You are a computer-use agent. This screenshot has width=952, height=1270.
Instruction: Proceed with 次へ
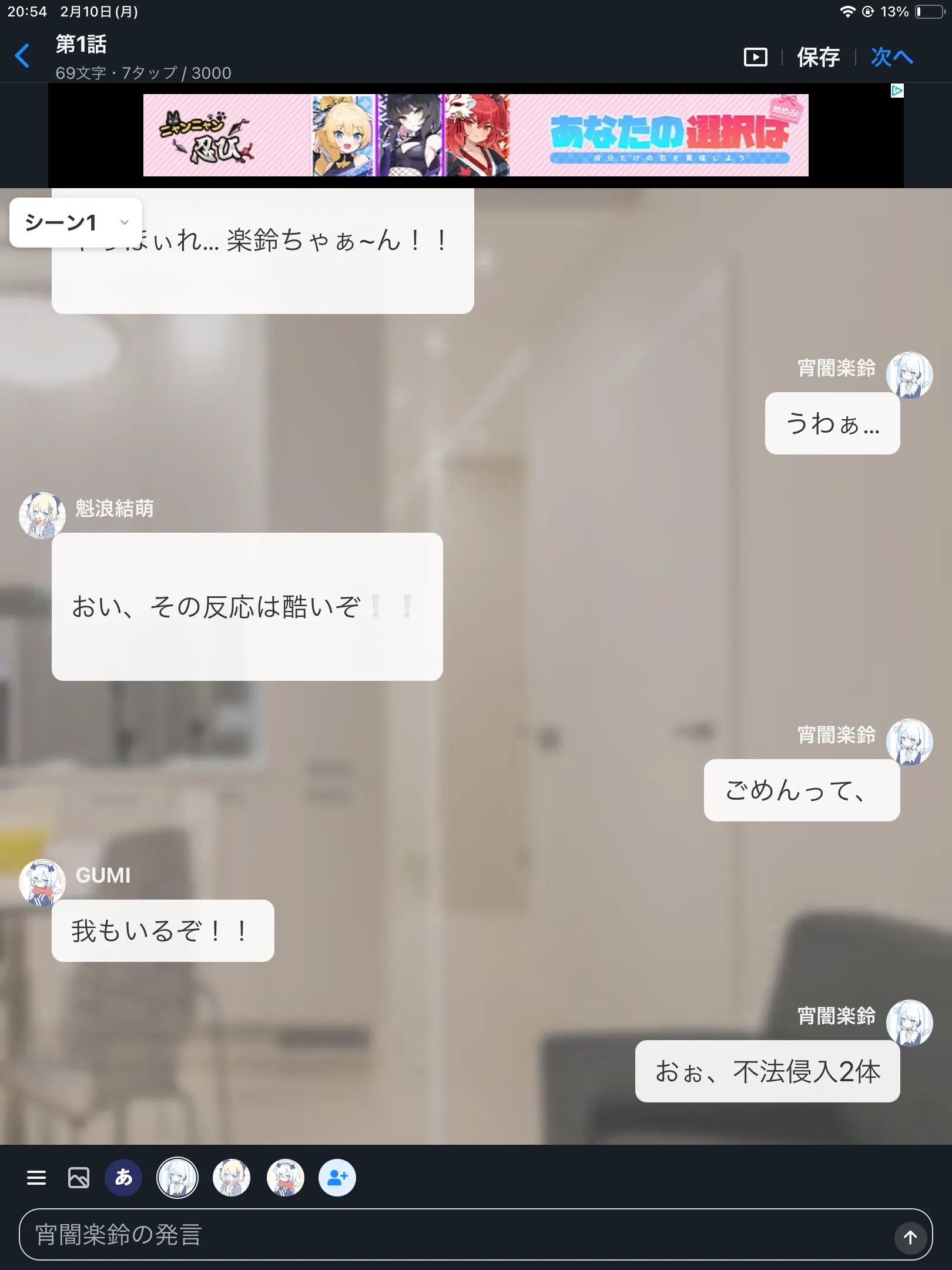click(891, 57)
